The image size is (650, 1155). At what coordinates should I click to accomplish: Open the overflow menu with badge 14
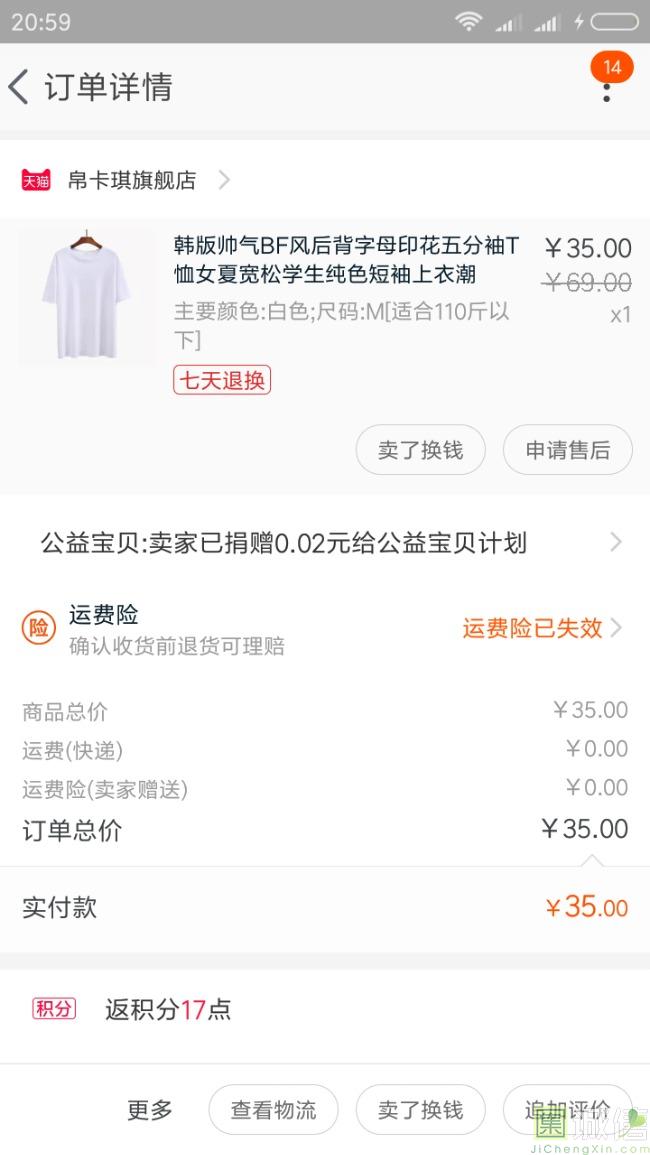pyautogui.click(x=606, y=89)
